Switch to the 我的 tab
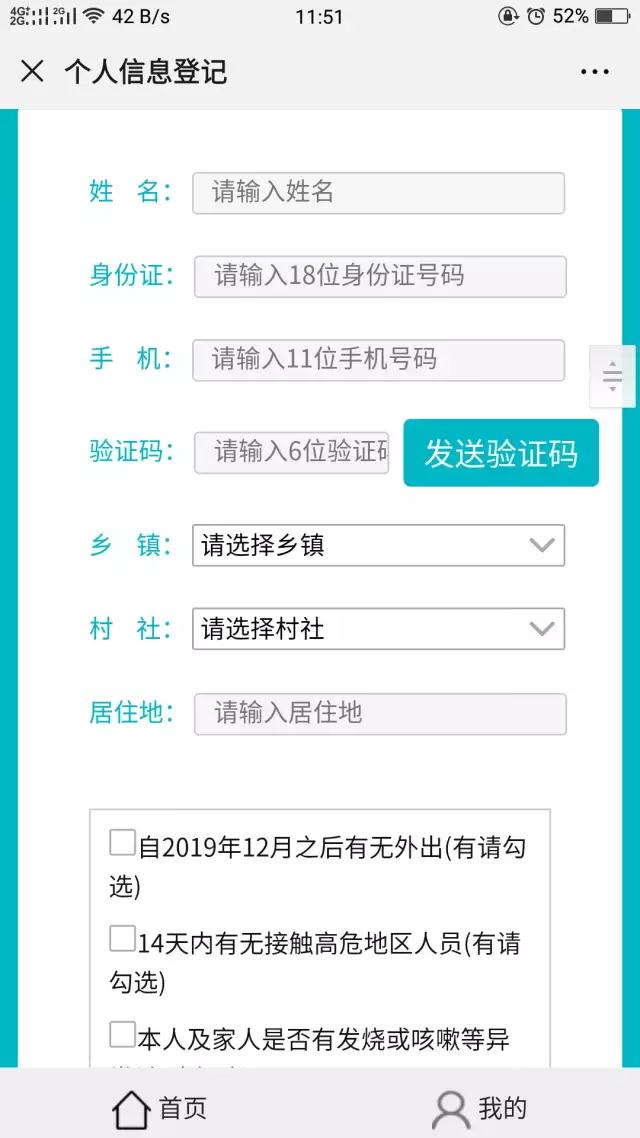 click(x=479, y=1109)
